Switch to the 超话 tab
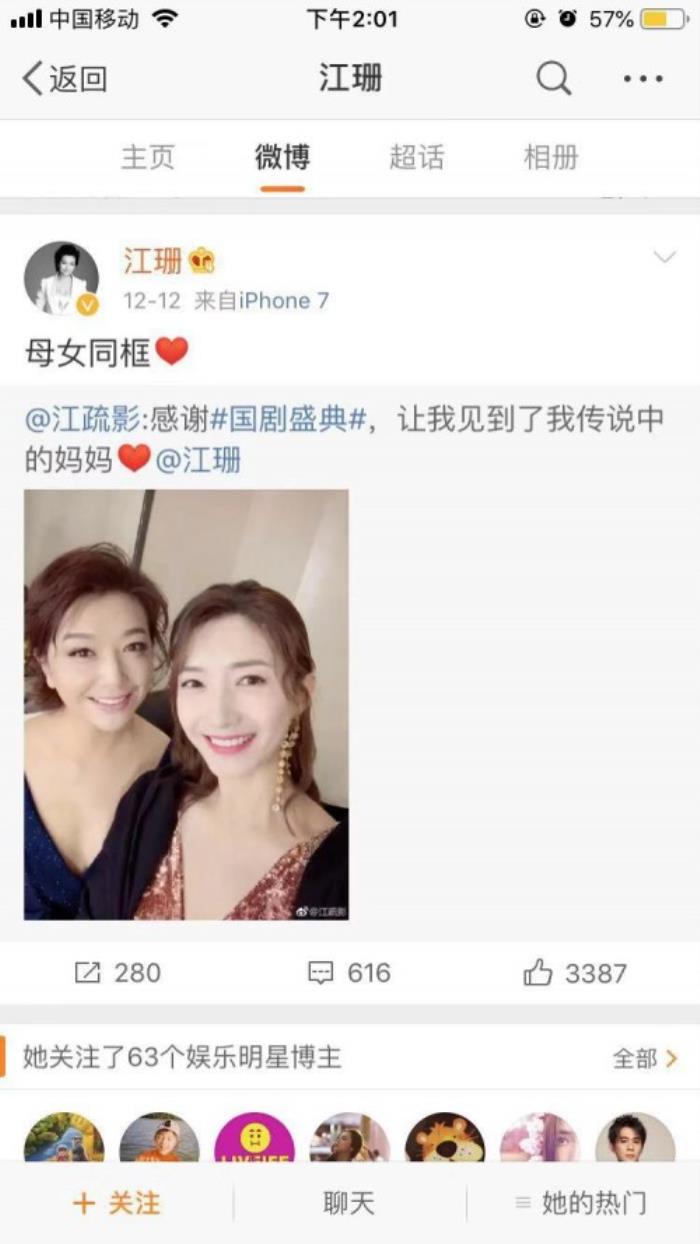This screenshot has height=1244, width=700. pyautogui.click(x=416, y=157)
